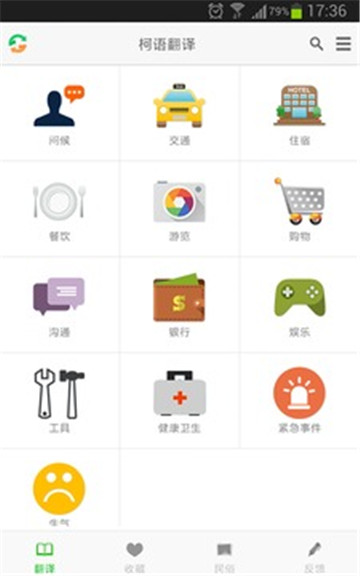Screen dimensions: 360x576
Task: Select the 健康卫生 first-aid category
Action: (x=179, y=401)
